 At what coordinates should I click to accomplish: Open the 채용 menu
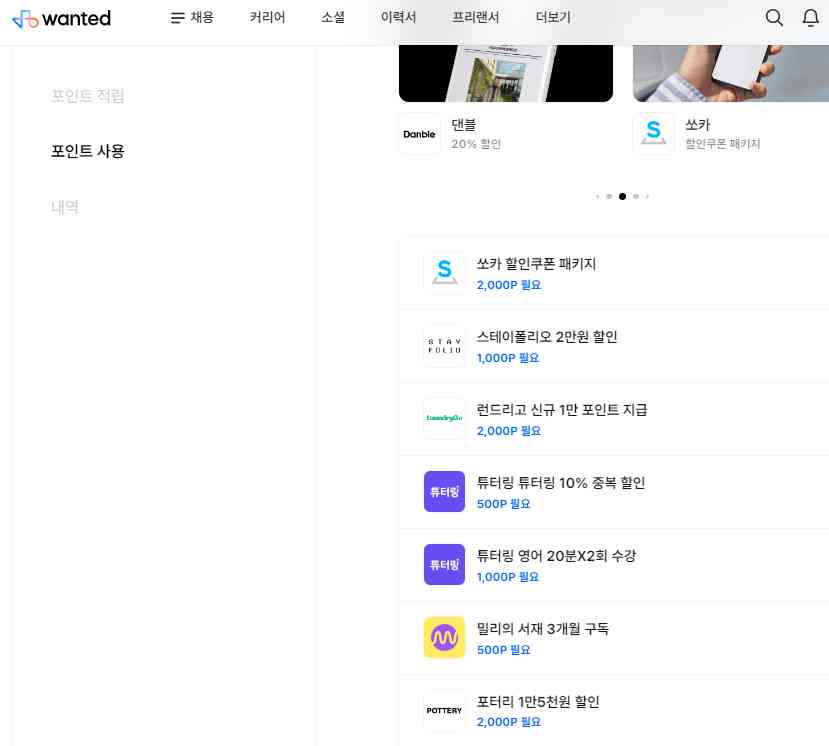click(193, 18)
